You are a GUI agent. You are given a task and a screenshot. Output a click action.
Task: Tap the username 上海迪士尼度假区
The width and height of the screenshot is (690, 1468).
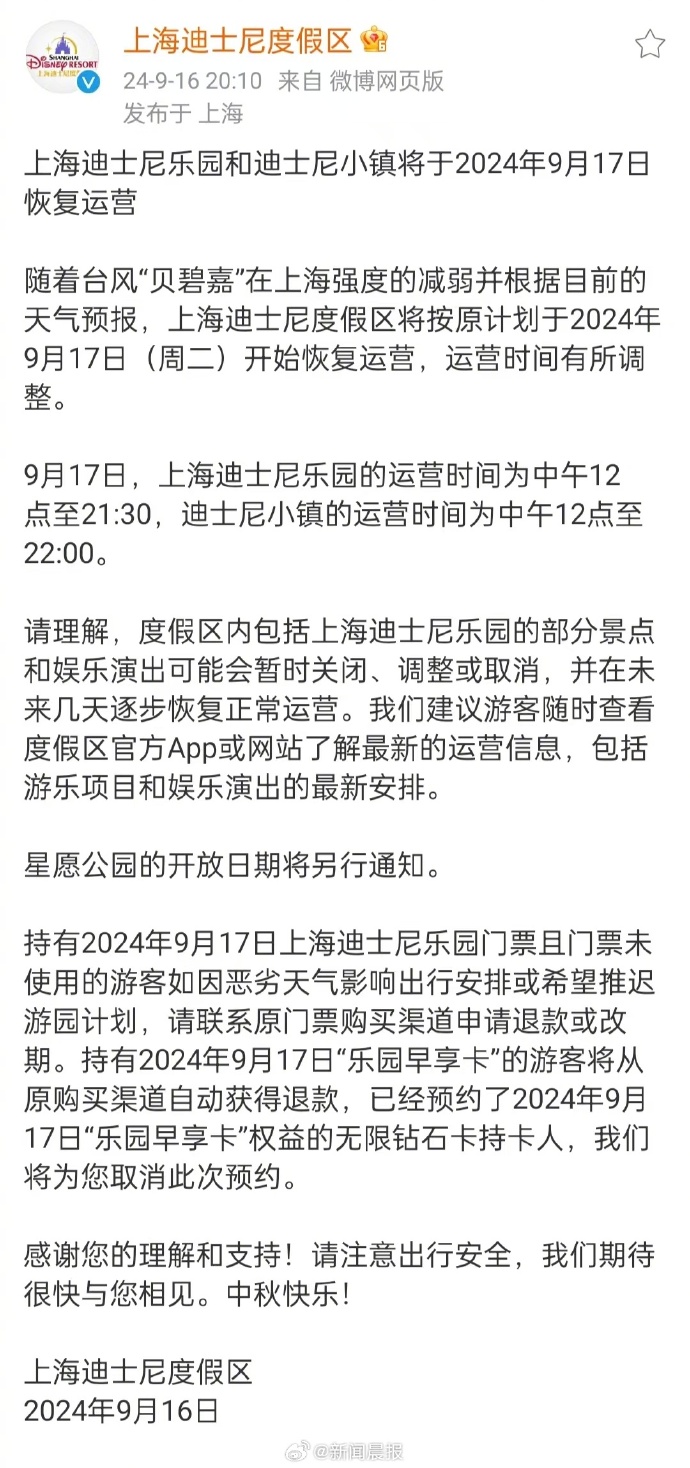[x=238, y=41]
